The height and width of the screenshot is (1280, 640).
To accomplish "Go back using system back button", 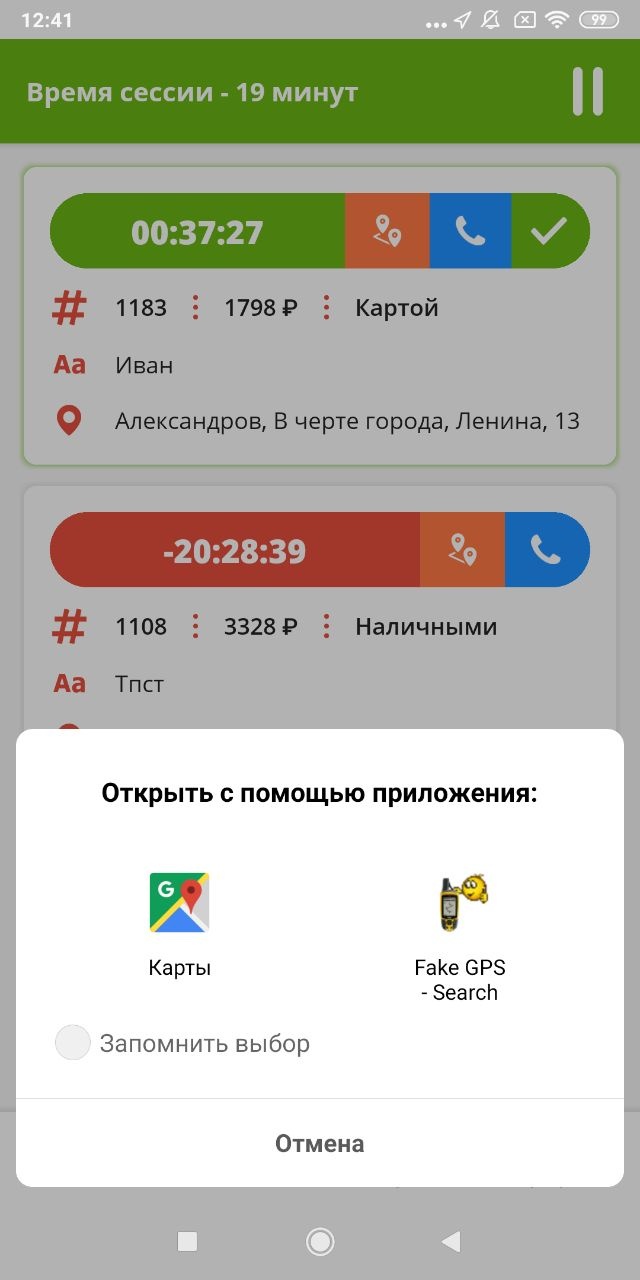I will 451,1242.
